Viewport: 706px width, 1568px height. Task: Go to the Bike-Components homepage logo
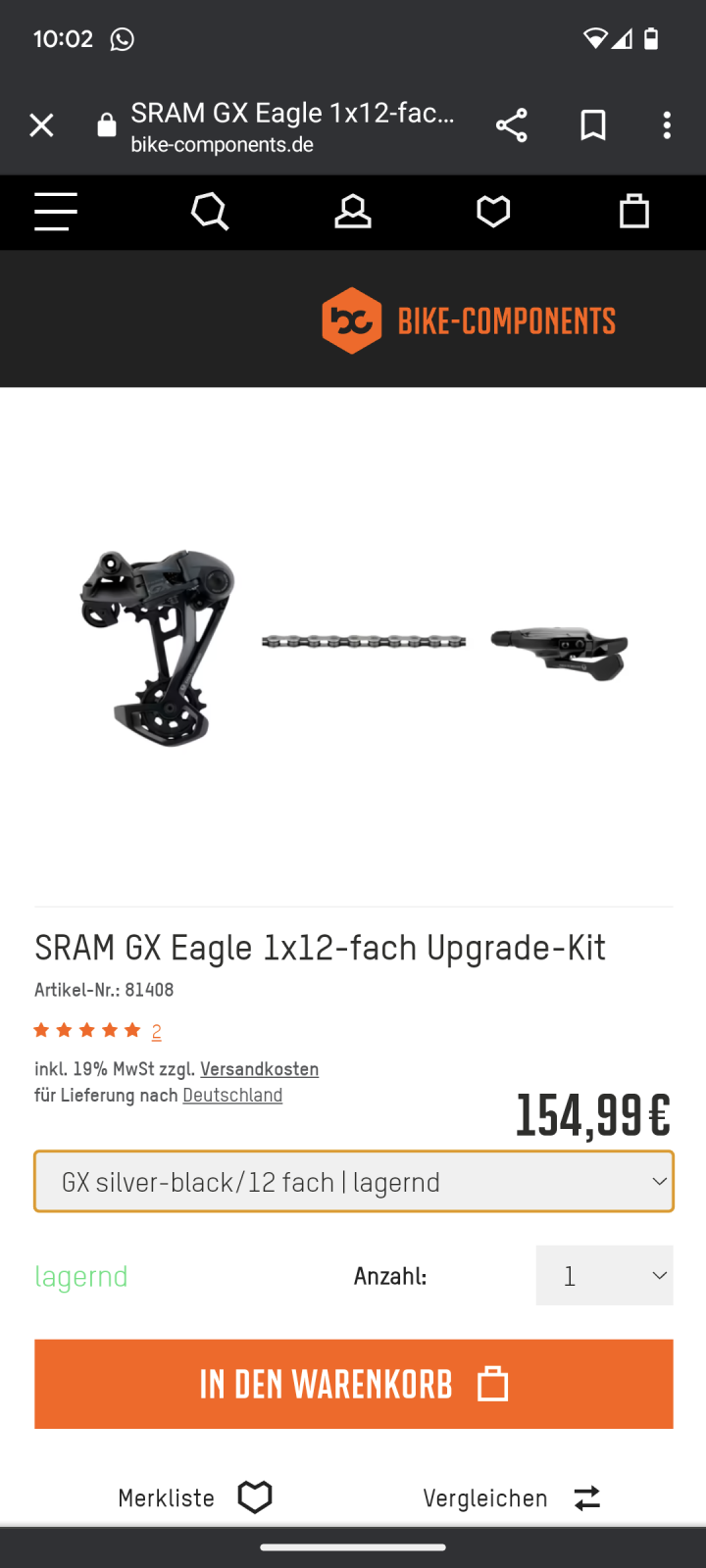tap(469, 320)
